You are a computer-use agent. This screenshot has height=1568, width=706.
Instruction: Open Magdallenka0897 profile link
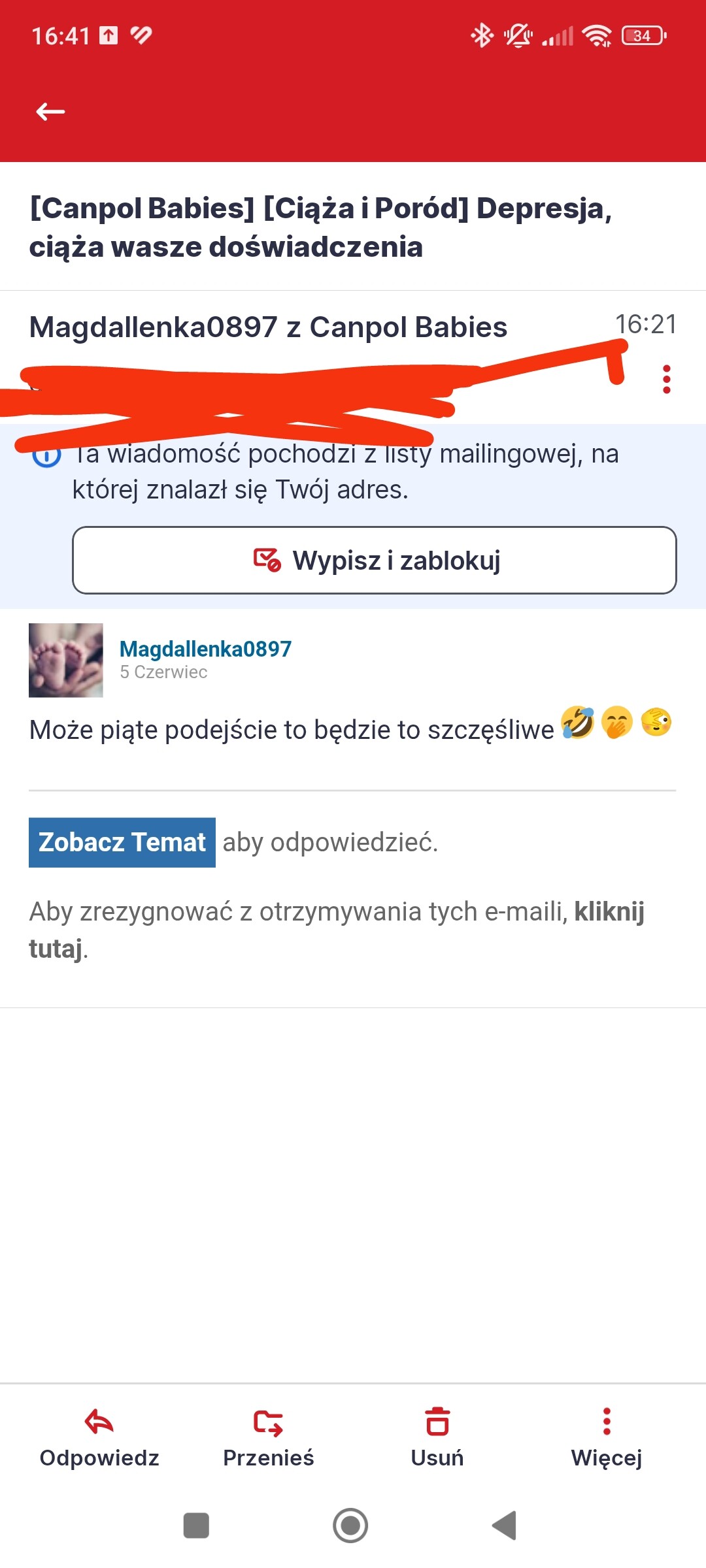[205, 649]
